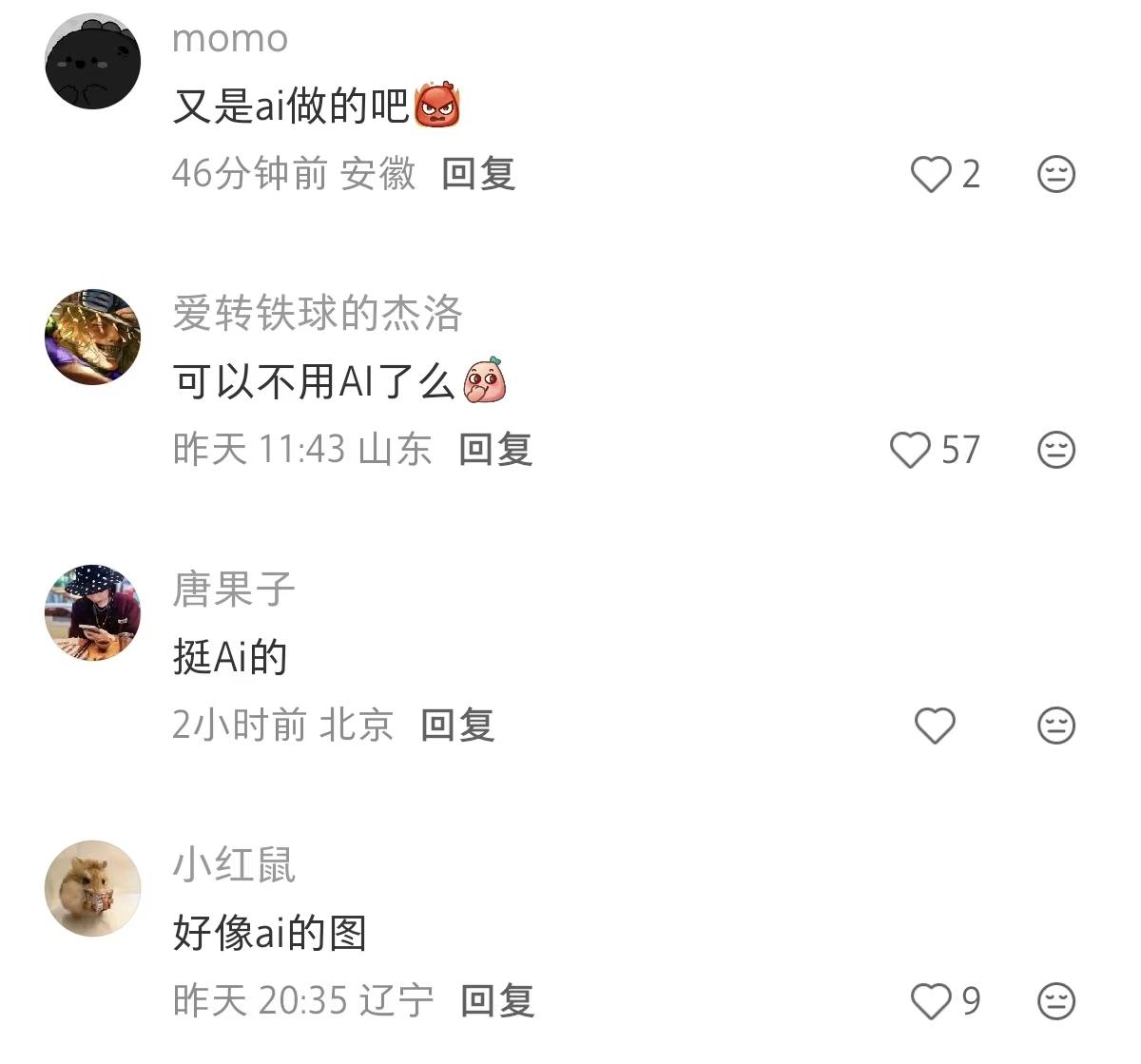Open the username 爱转铁球的杰洛
The height and width of the screenshot is (1064, 1141).
[317, 314]
